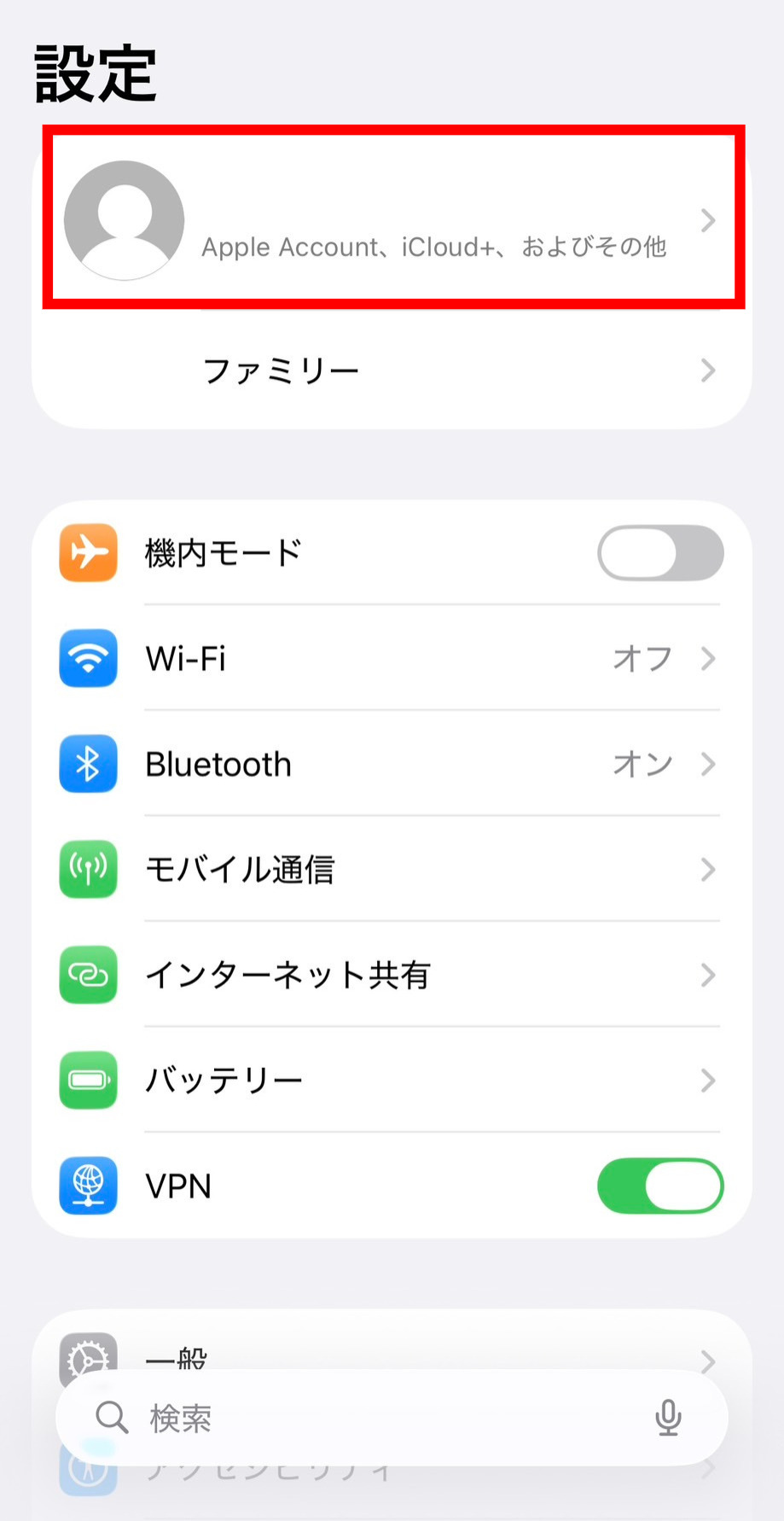The height and width of the screenshot is (1521, 784).
Task: Tap the VPN globe icon
Action: pyautogui.click(x=88, y=1186)
